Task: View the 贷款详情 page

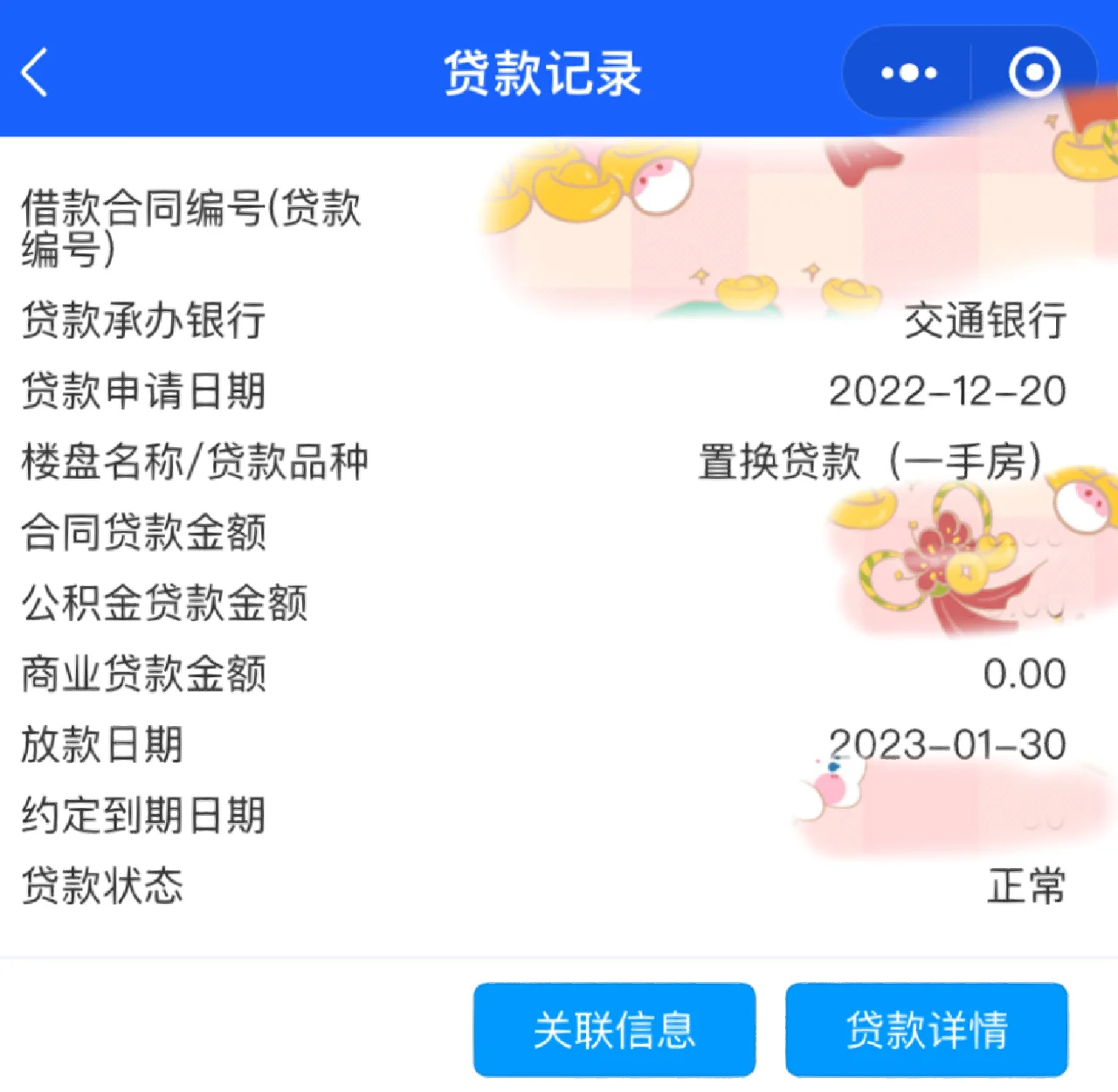Action: (926, 1030)
